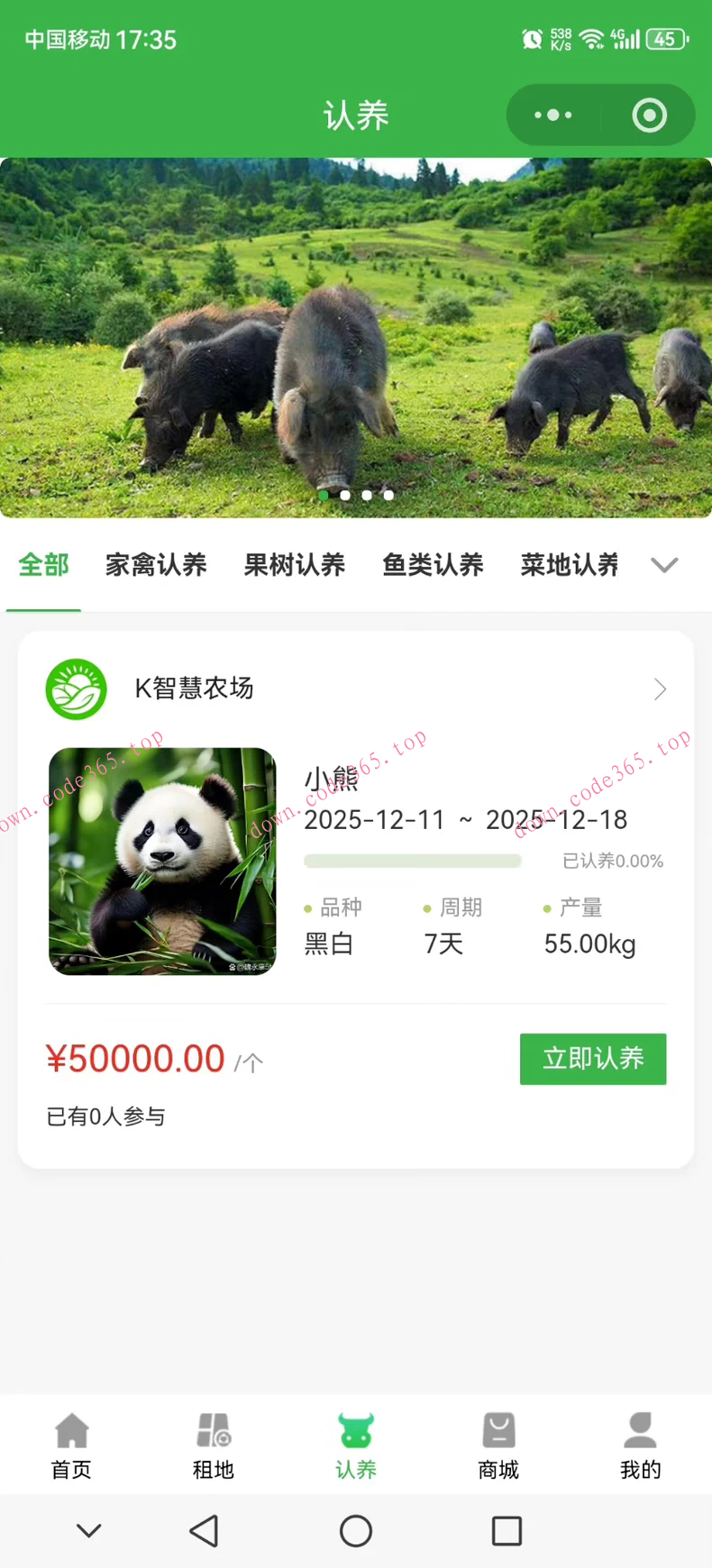Switch to the 鱼类认养 tab
The image size is (712, 1568).
click(x=433, y=565)
